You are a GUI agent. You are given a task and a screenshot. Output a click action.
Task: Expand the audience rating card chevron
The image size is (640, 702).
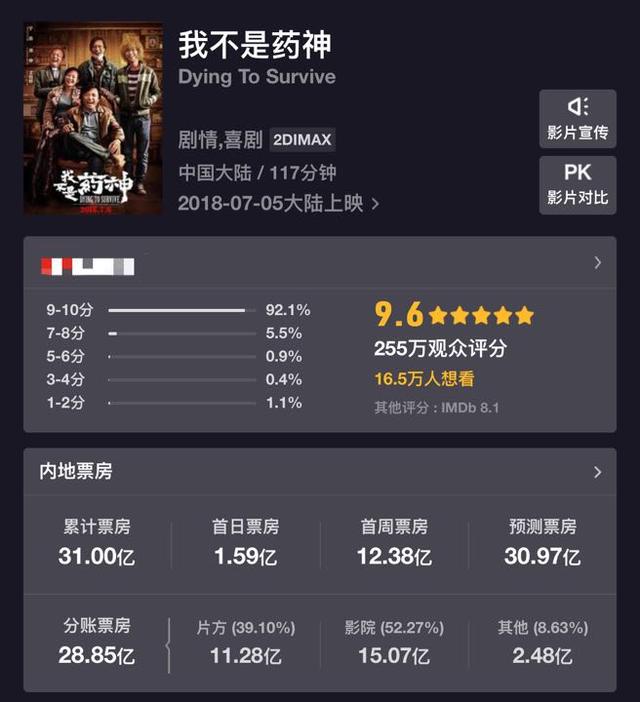coord(597,263)
